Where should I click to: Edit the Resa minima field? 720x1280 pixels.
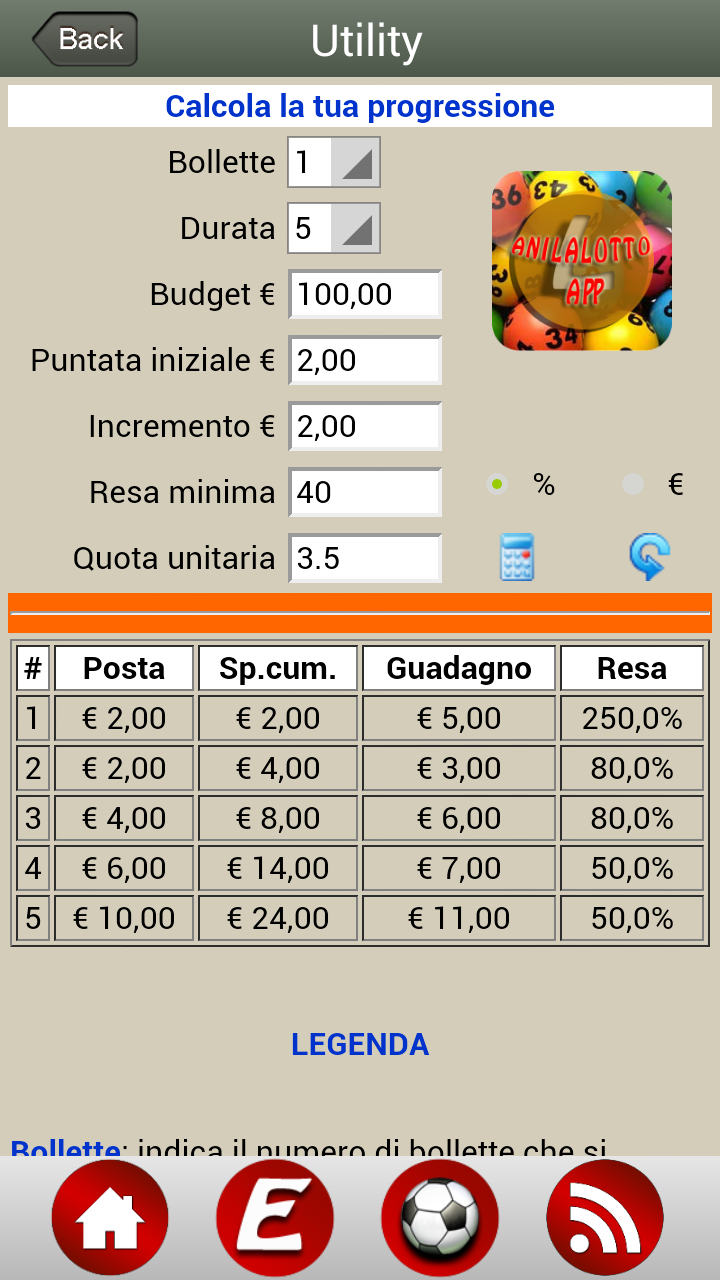click(x=365, y=492)
